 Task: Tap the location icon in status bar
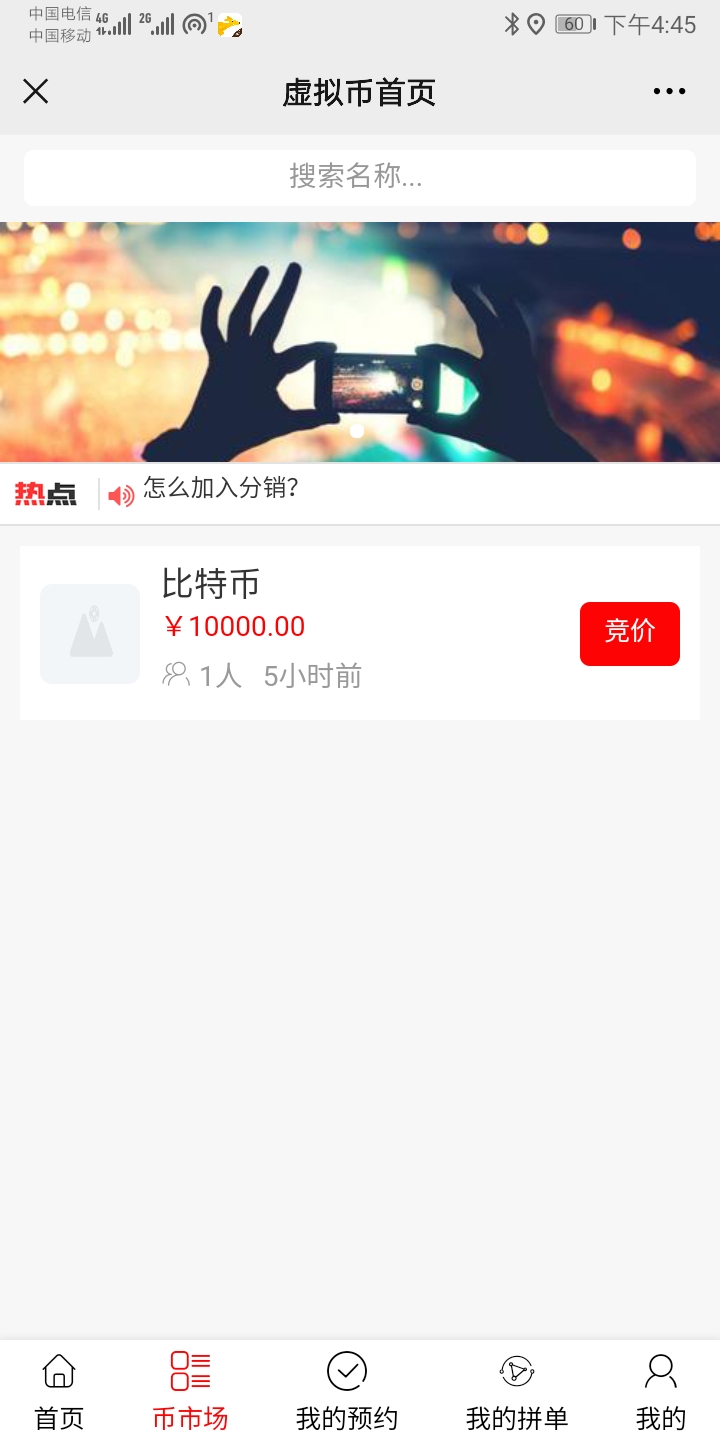[538, 24]
